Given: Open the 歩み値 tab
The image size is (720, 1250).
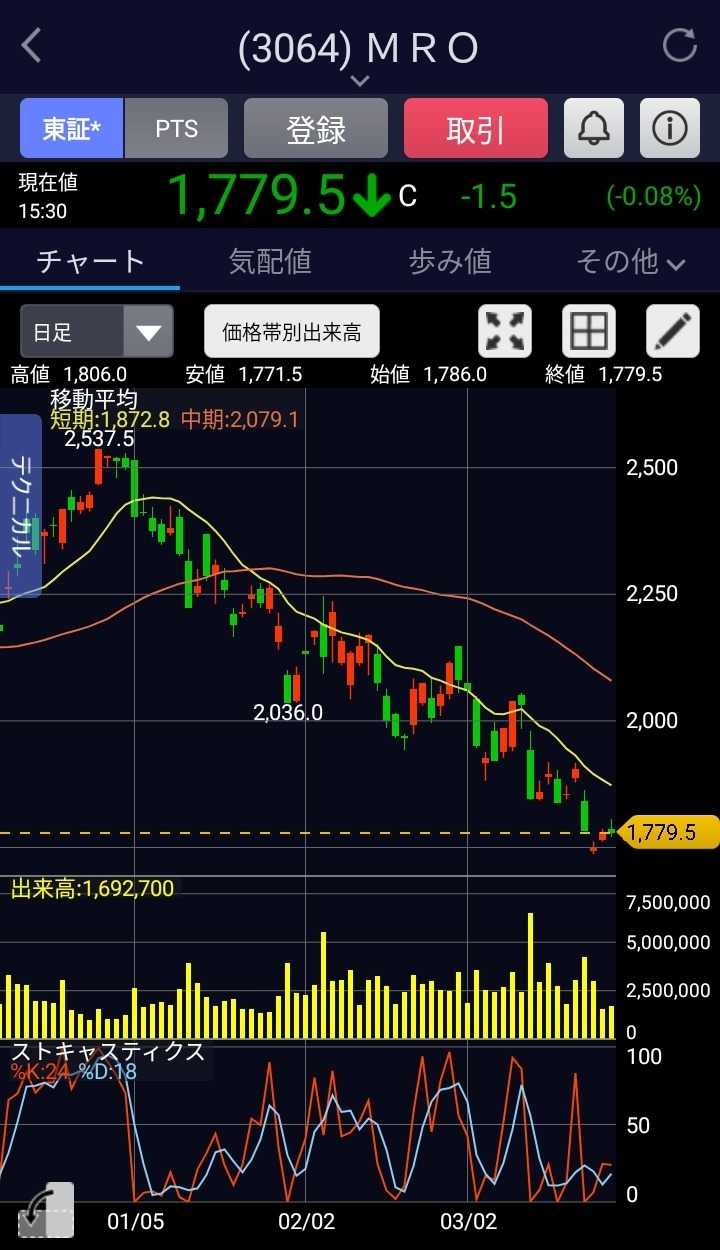Looking at the screenshot, I should (x=450, y=262).
